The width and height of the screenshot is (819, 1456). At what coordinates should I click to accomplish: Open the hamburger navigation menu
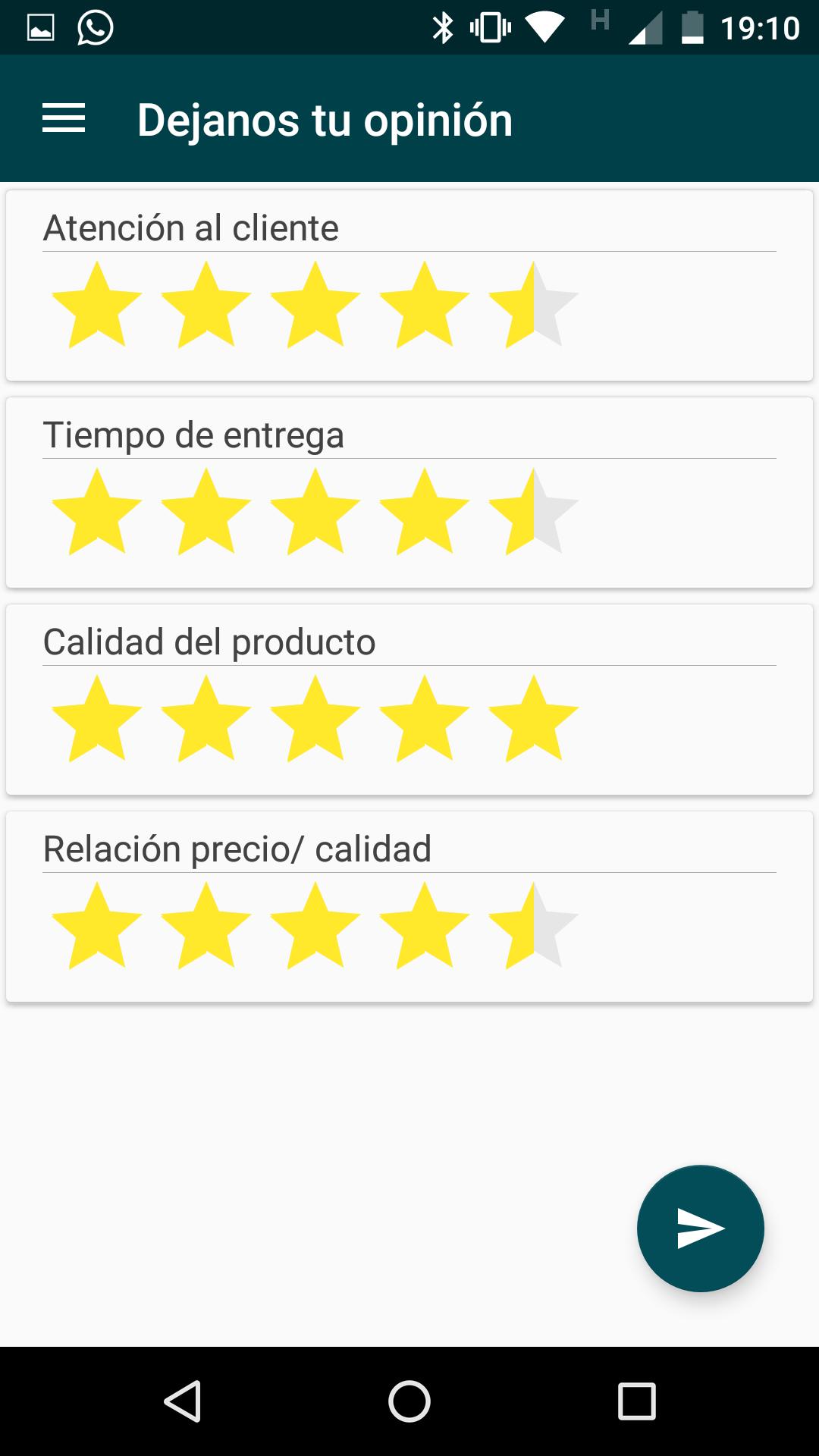pyautogui.click(x=64, y=119)
